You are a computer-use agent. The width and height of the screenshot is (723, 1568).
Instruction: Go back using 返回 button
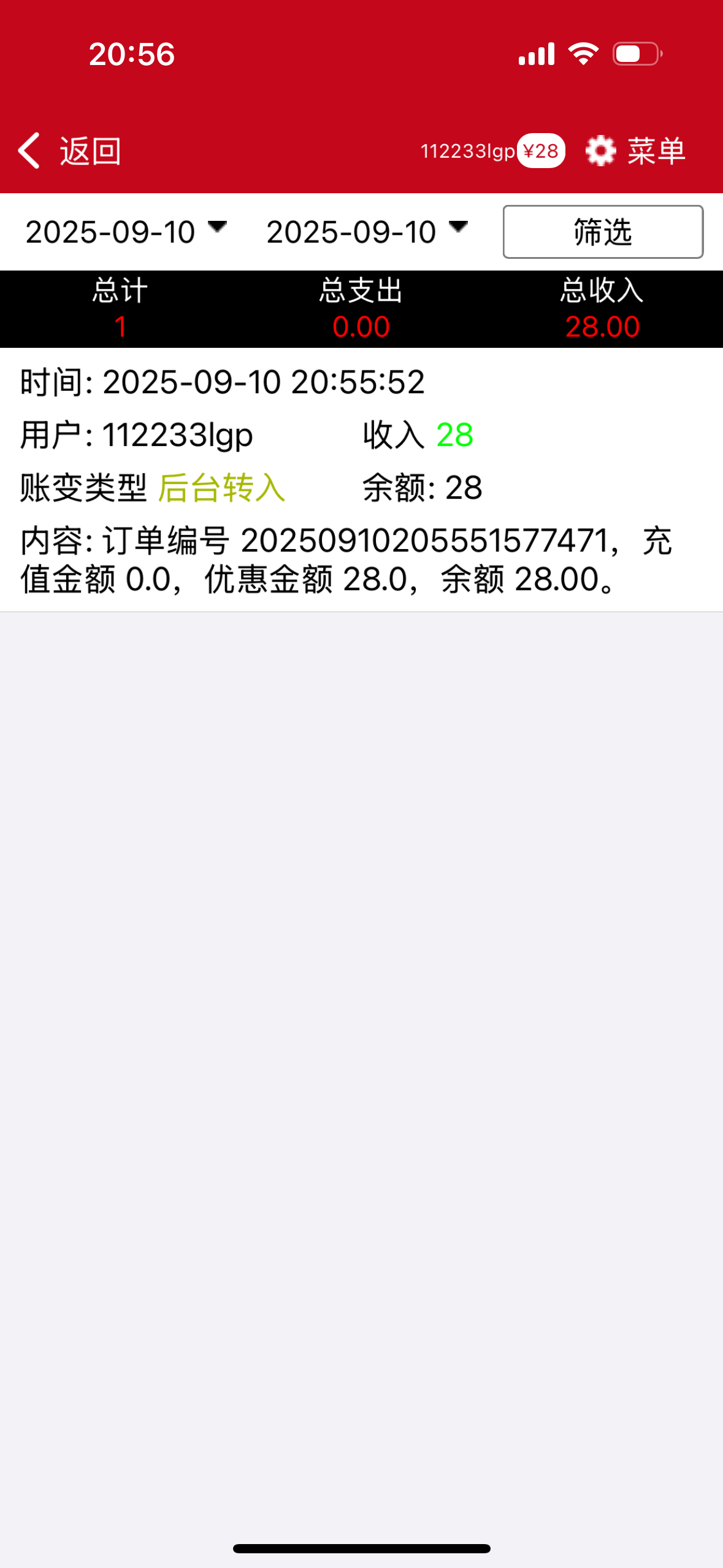coord(69,151)
